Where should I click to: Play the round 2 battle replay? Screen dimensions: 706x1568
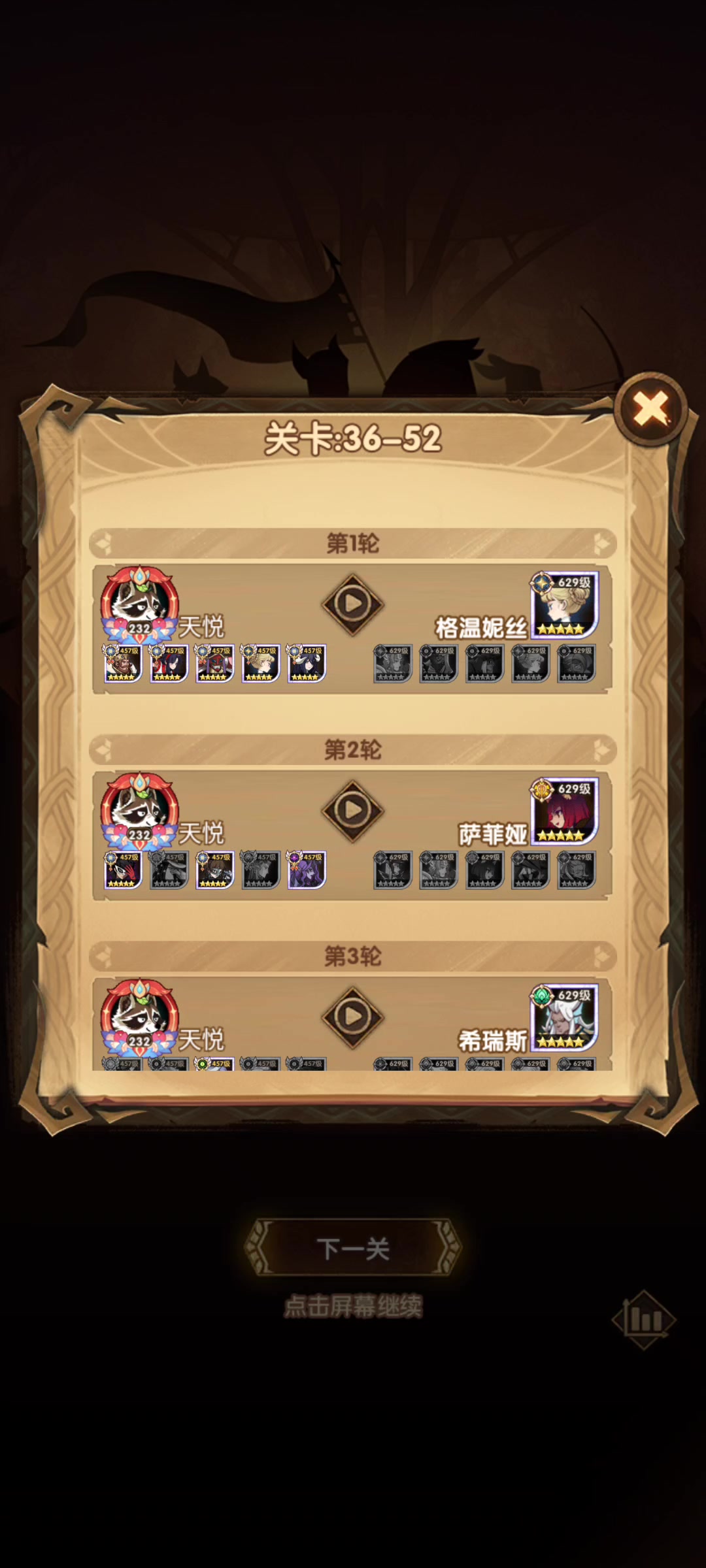[x=352, y=810]
